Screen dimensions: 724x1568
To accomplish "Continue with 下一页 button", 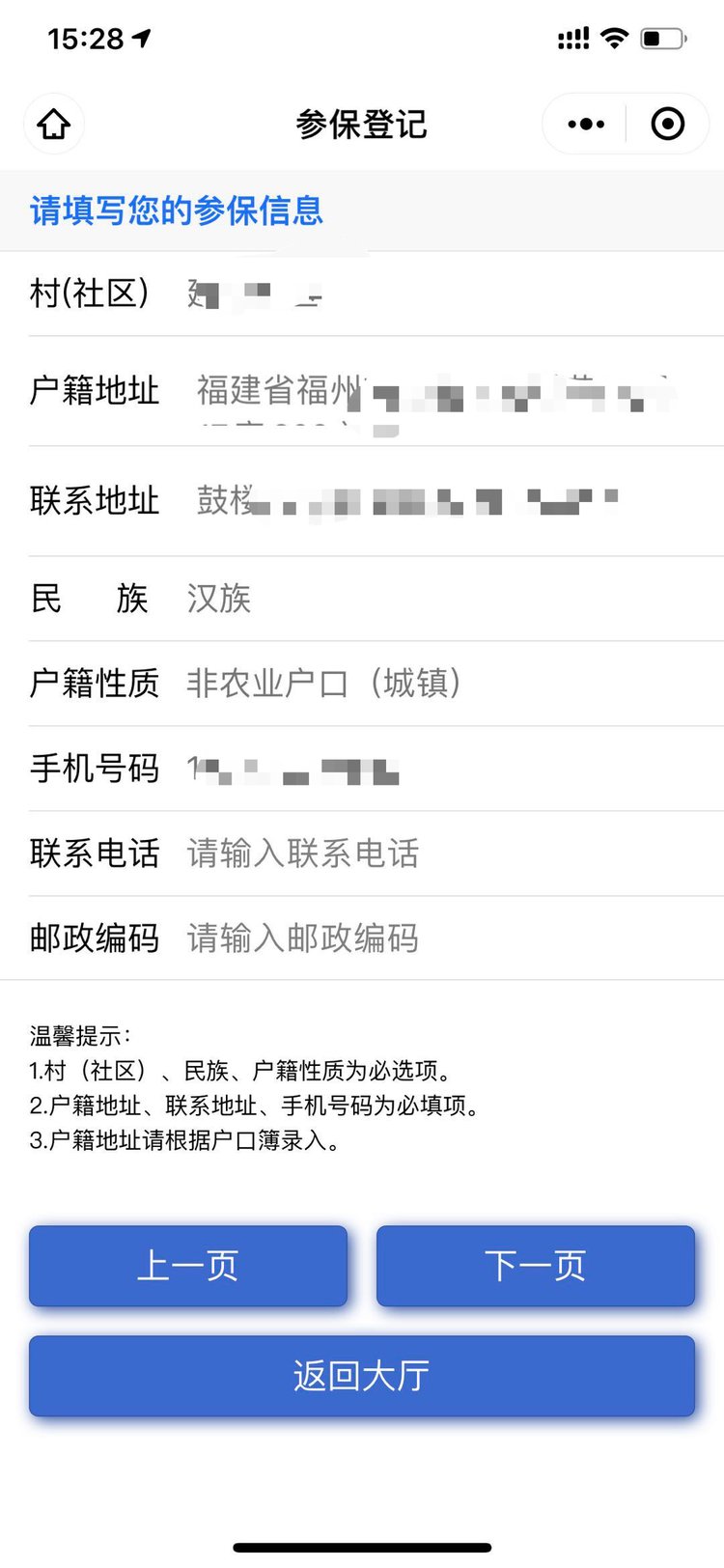I will (536, 1266).
